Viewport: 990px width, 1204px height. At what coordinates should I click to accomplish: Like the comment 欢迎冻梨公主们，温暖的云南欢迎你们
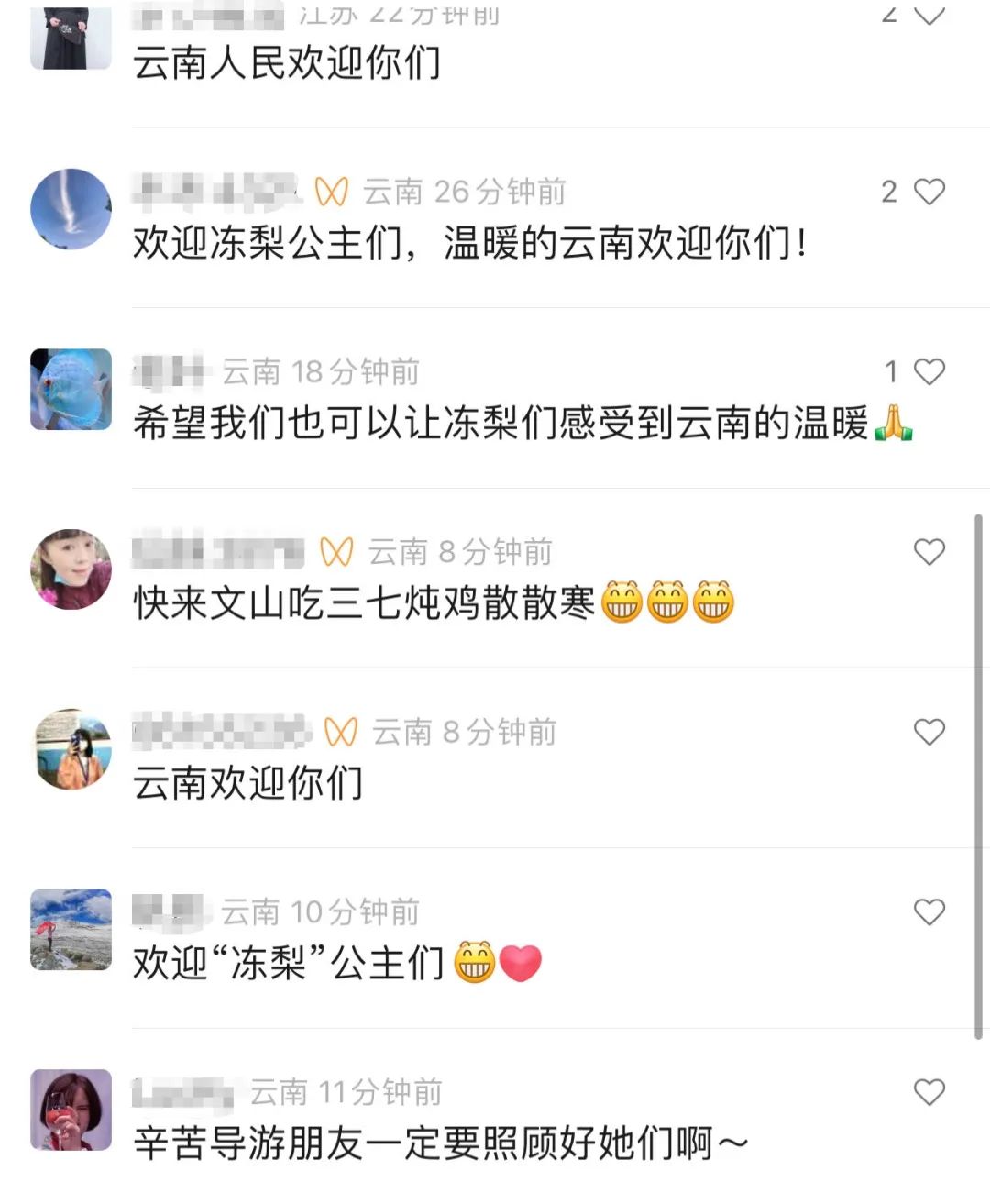pyautogui.click(x=929, y=192)
